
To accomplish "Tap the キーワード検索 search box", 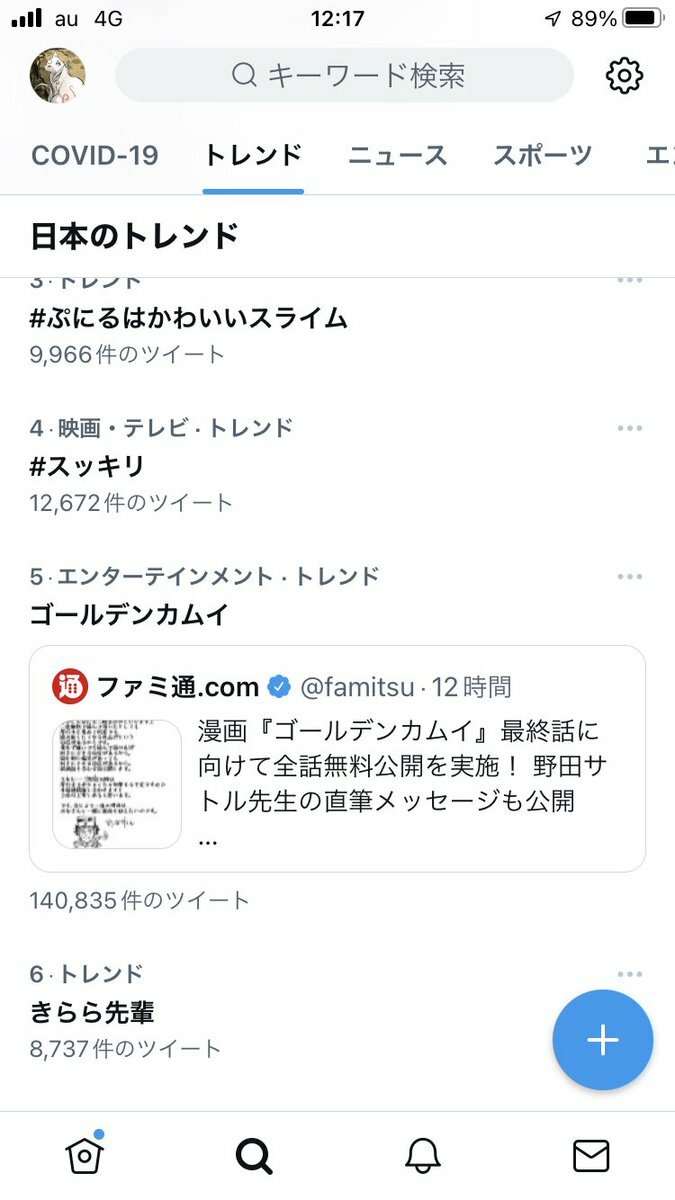I will [x=345, y=76].
